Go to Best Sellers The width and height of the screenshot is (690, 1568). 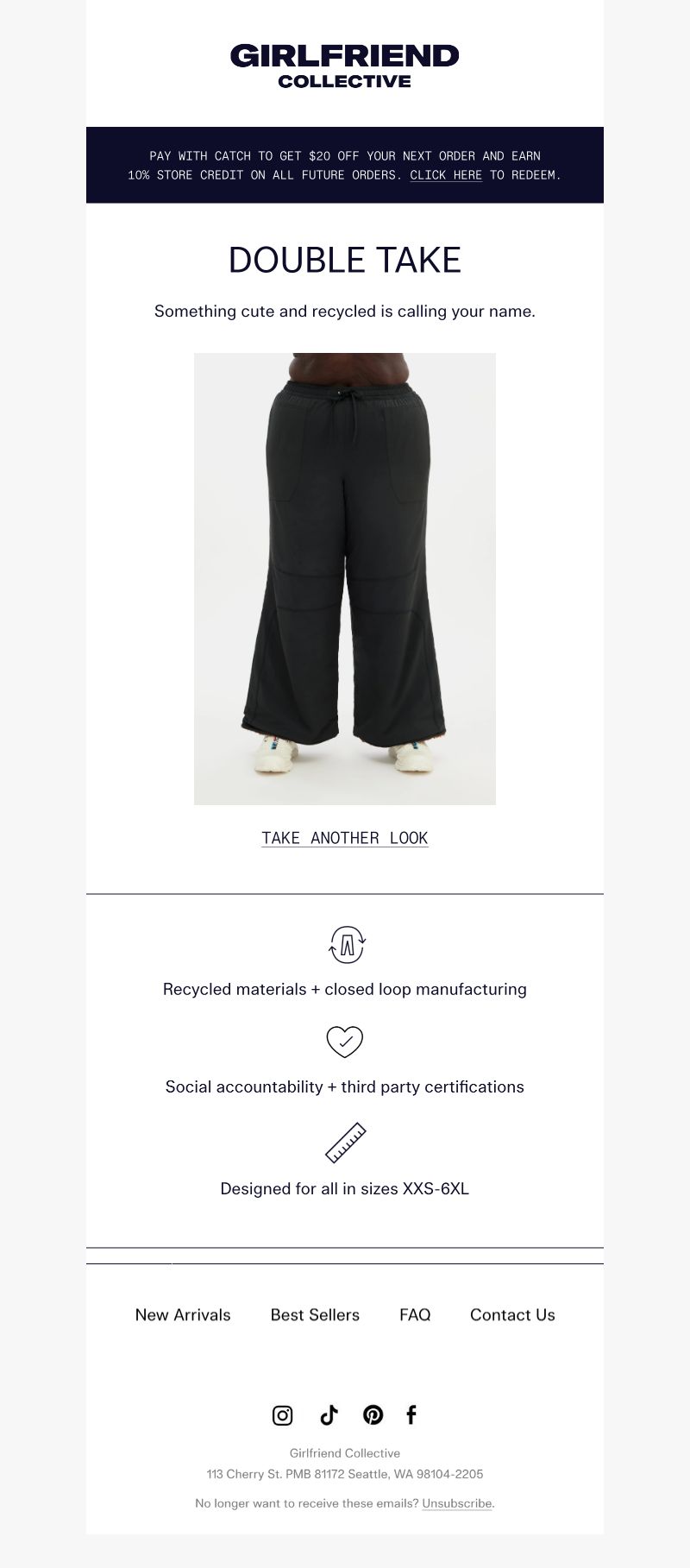pyautogui.click(x=315, y=1315)
